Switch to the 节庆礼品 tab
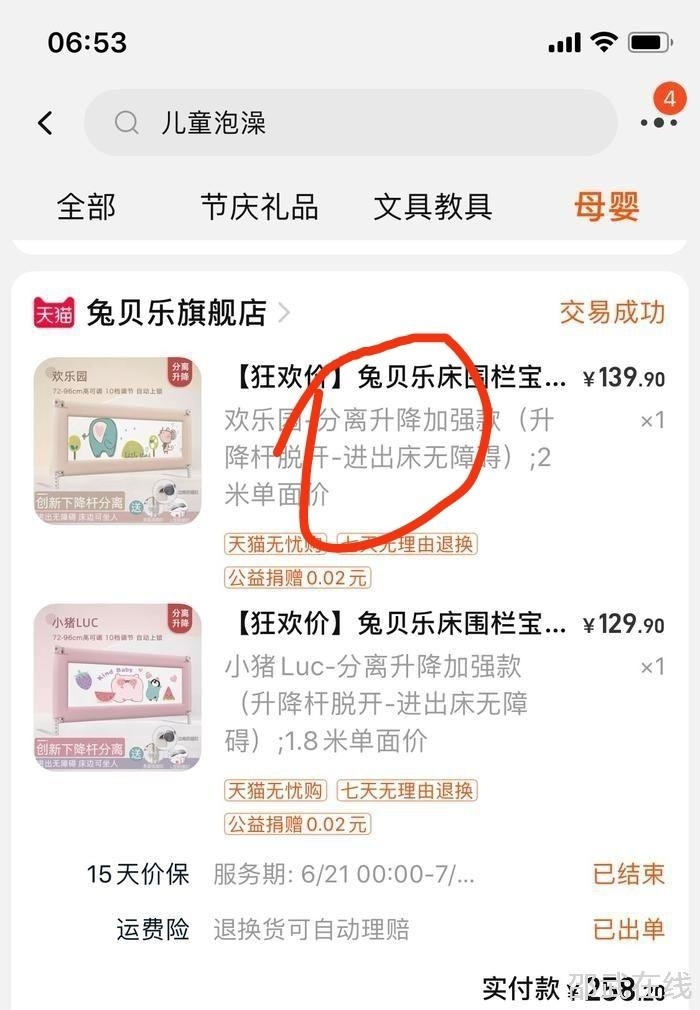This screenshot has height=1010, width=700. point(259,207)
